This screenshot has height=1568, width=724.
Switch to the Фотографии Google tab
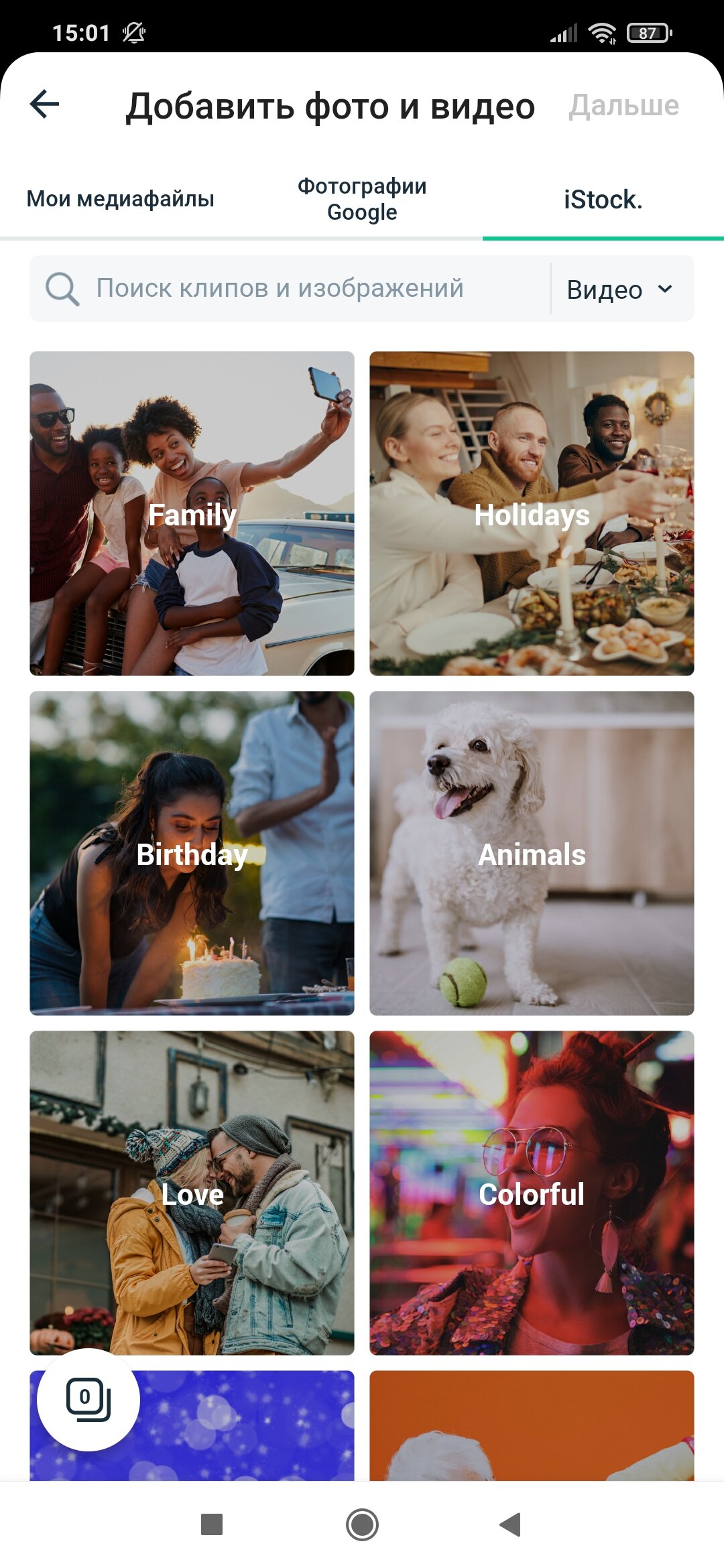(362, 199)
